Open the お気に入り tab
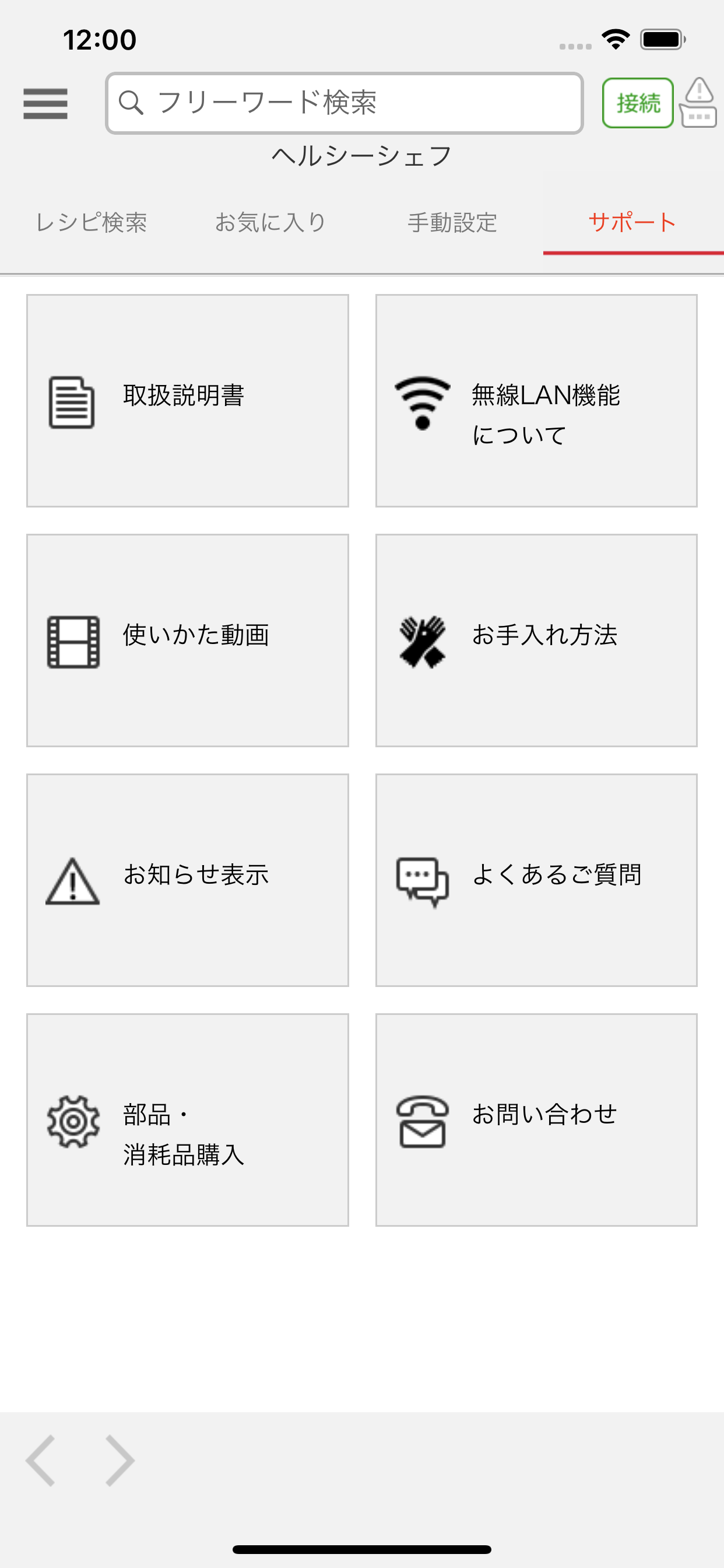This screenshot has height=1568, width=724. tap(271, 222)
